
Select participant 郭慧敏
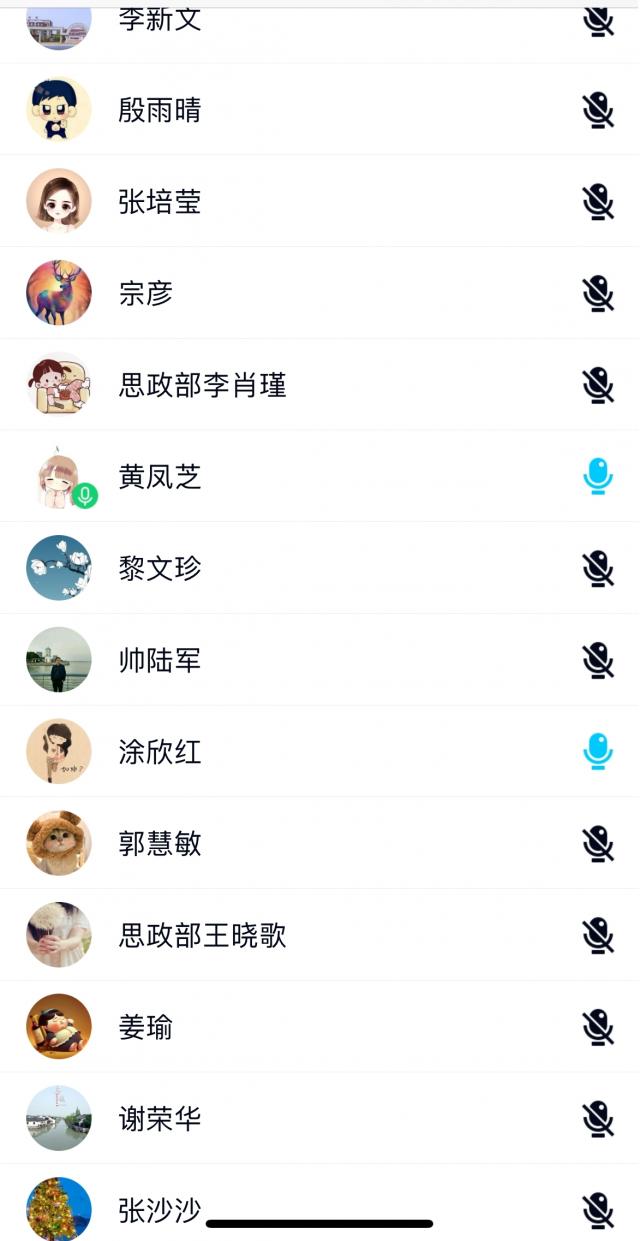pyautogui.click(x=160, y=844)
